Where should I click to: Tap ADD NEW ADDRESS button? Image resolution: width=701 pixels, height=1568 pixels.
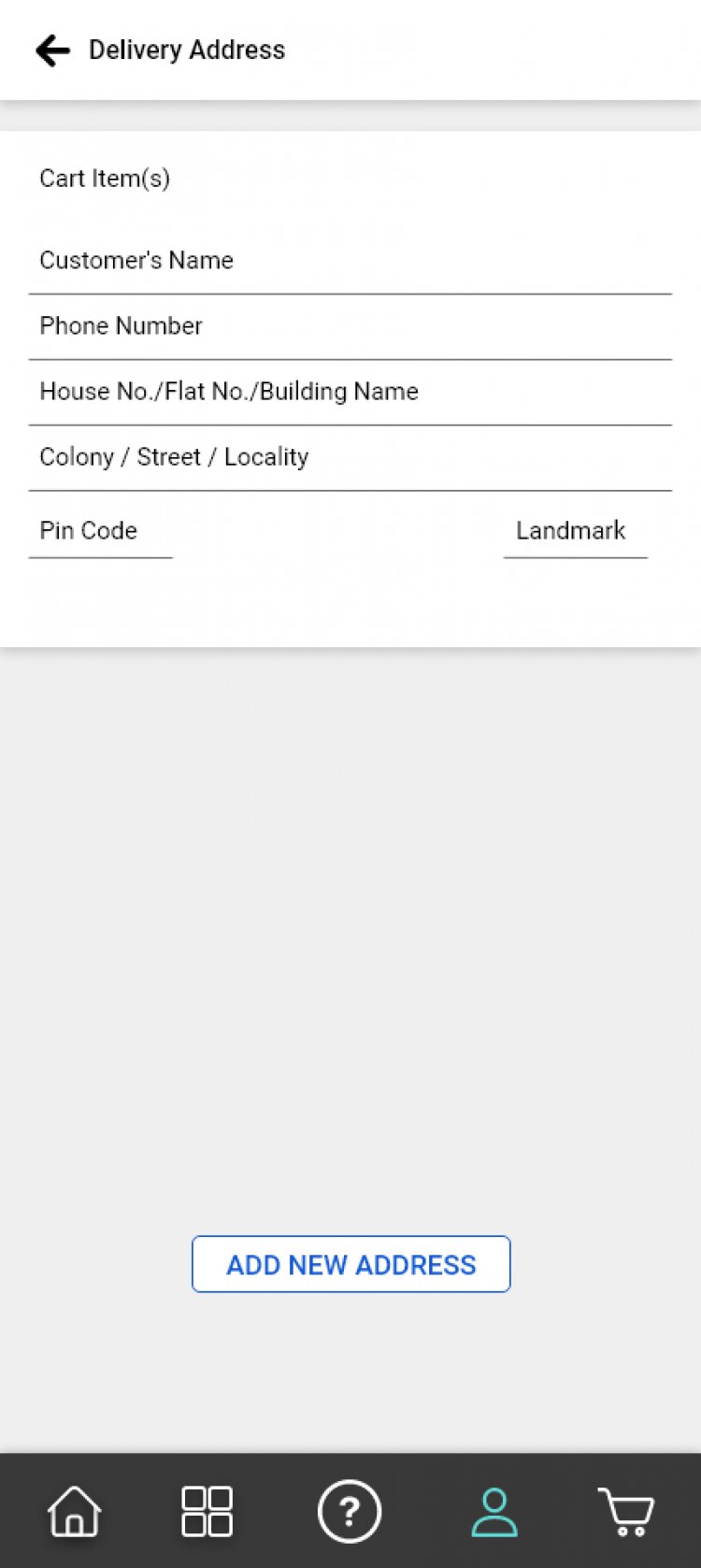351,1264
